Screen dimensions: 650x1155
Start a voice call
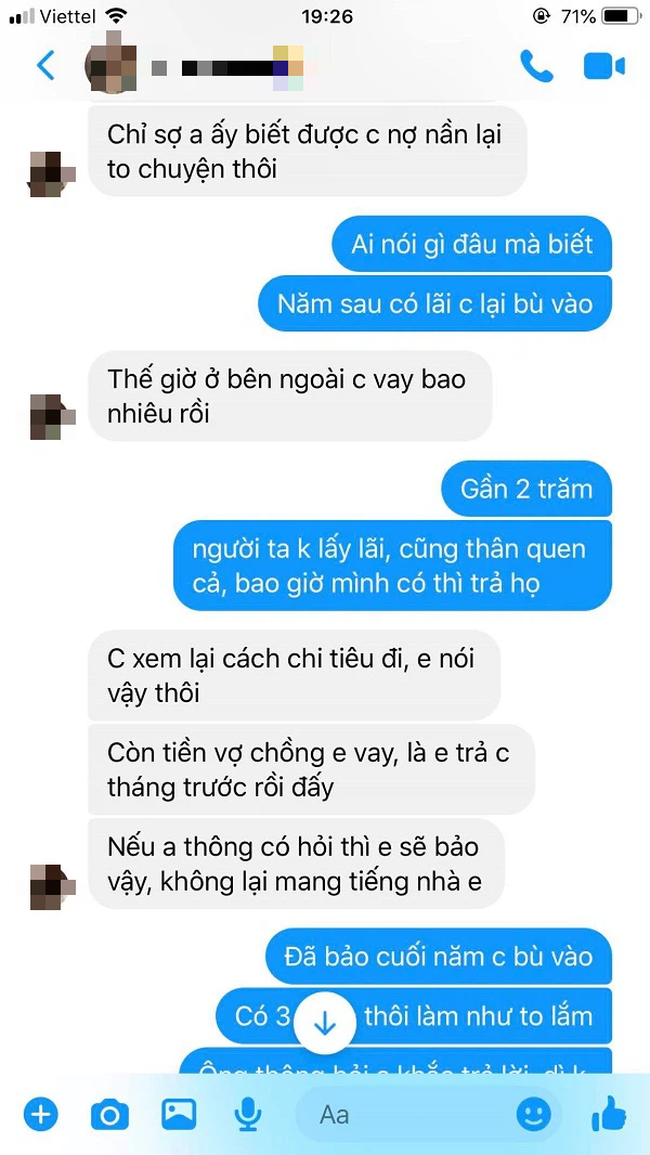coord(536,66)
